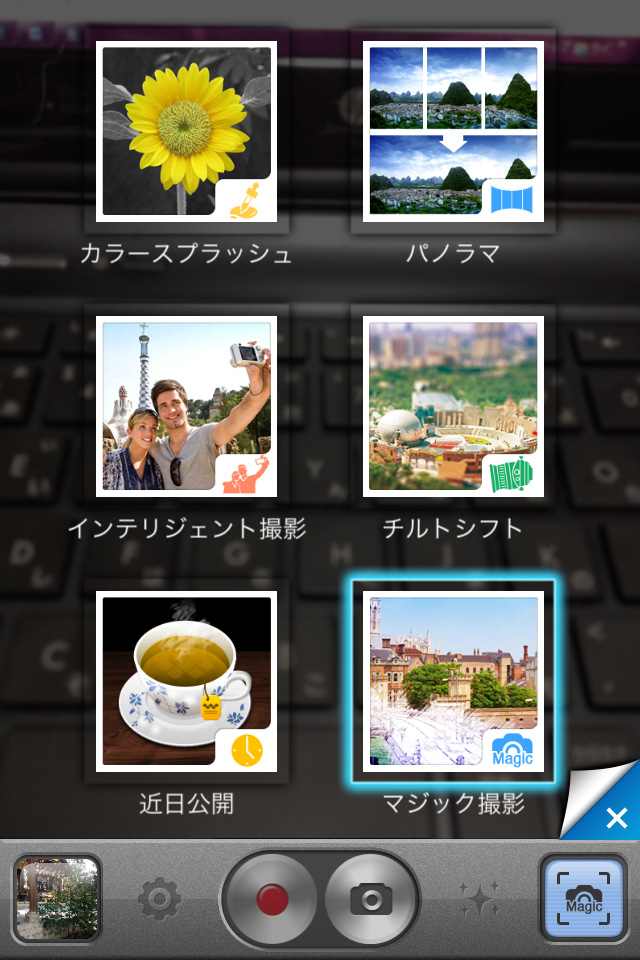
Task: Choose the パノラマ panorama mode
Action: (x=453, y=132)
